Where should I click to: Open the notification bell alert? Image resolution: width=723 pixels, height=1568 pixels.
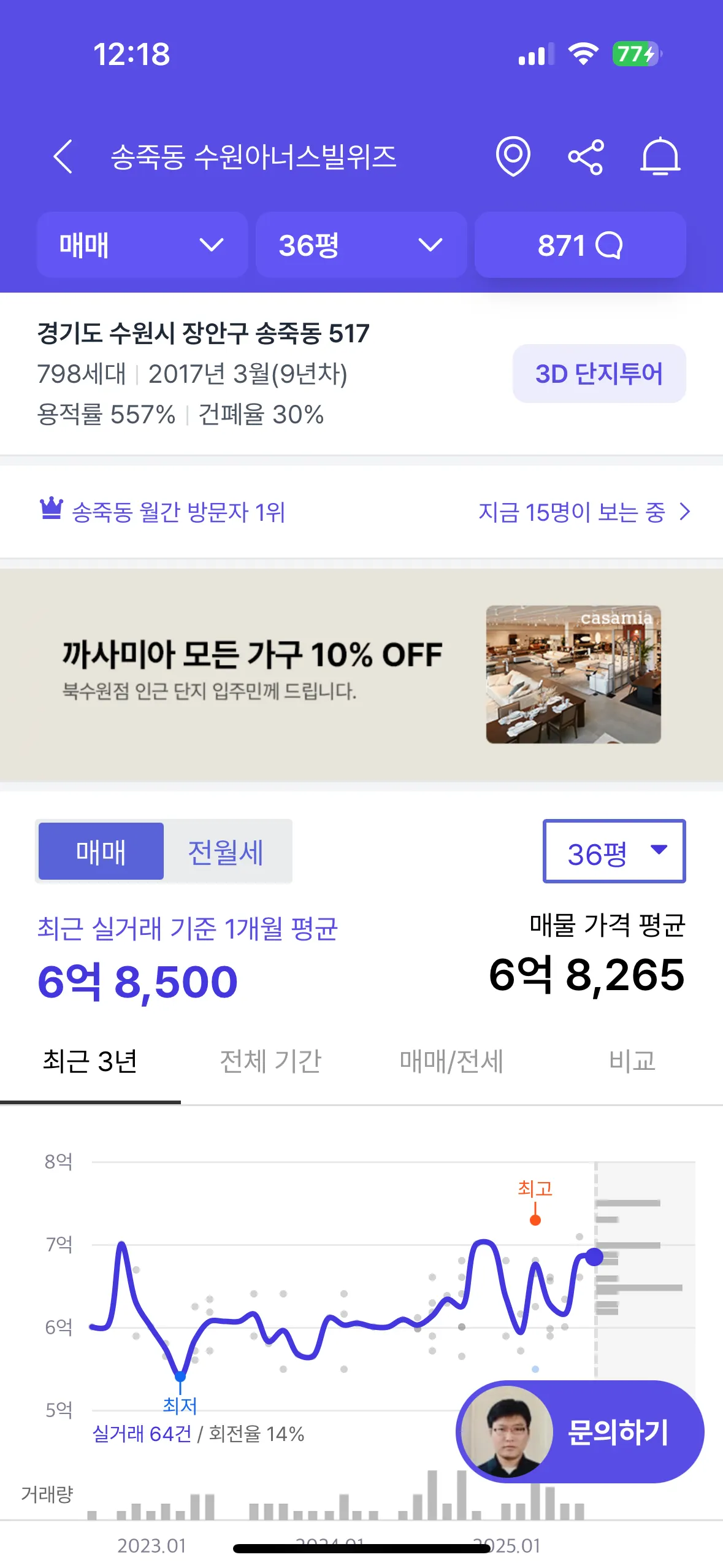[660, 157]
